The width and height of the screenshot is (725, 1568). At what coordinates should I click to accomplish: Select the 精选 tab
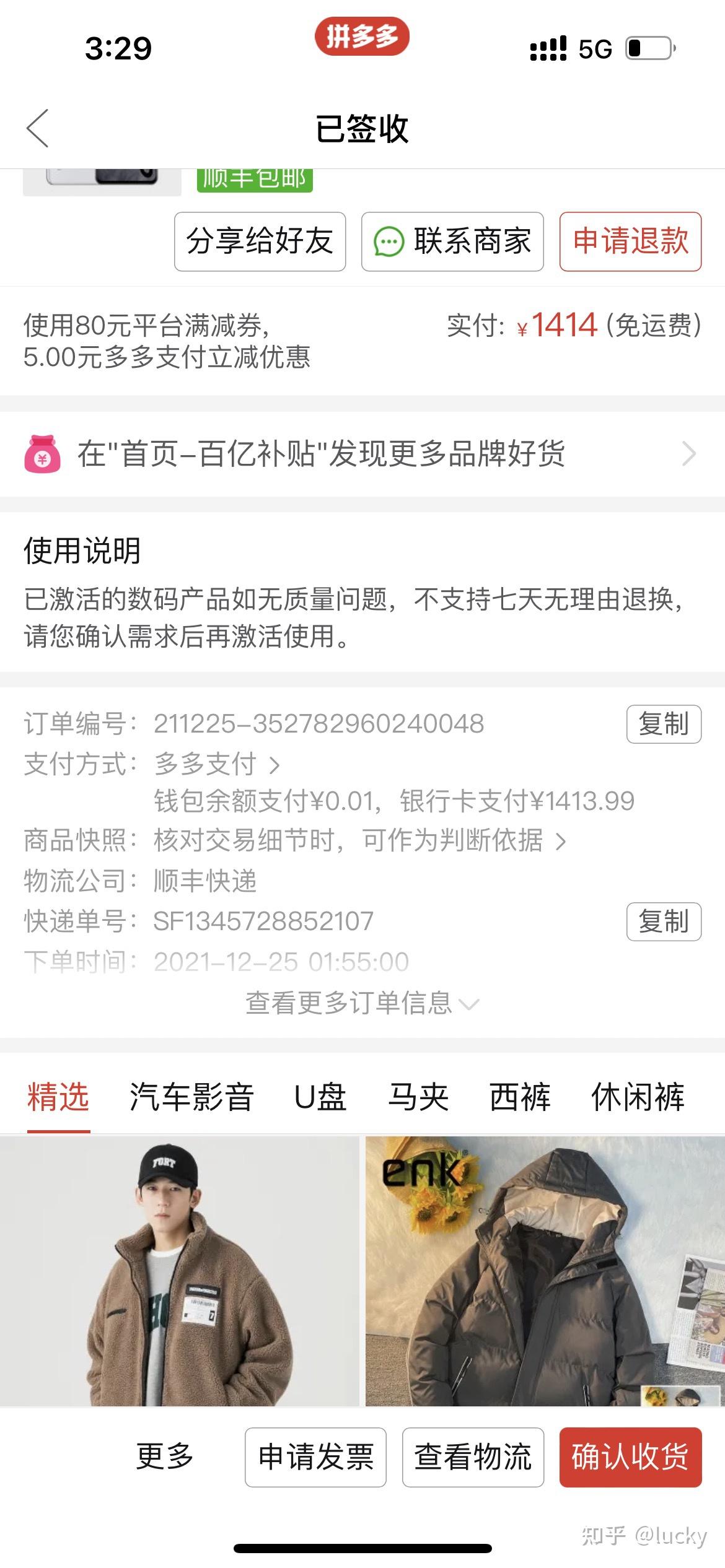(58, 1097)
